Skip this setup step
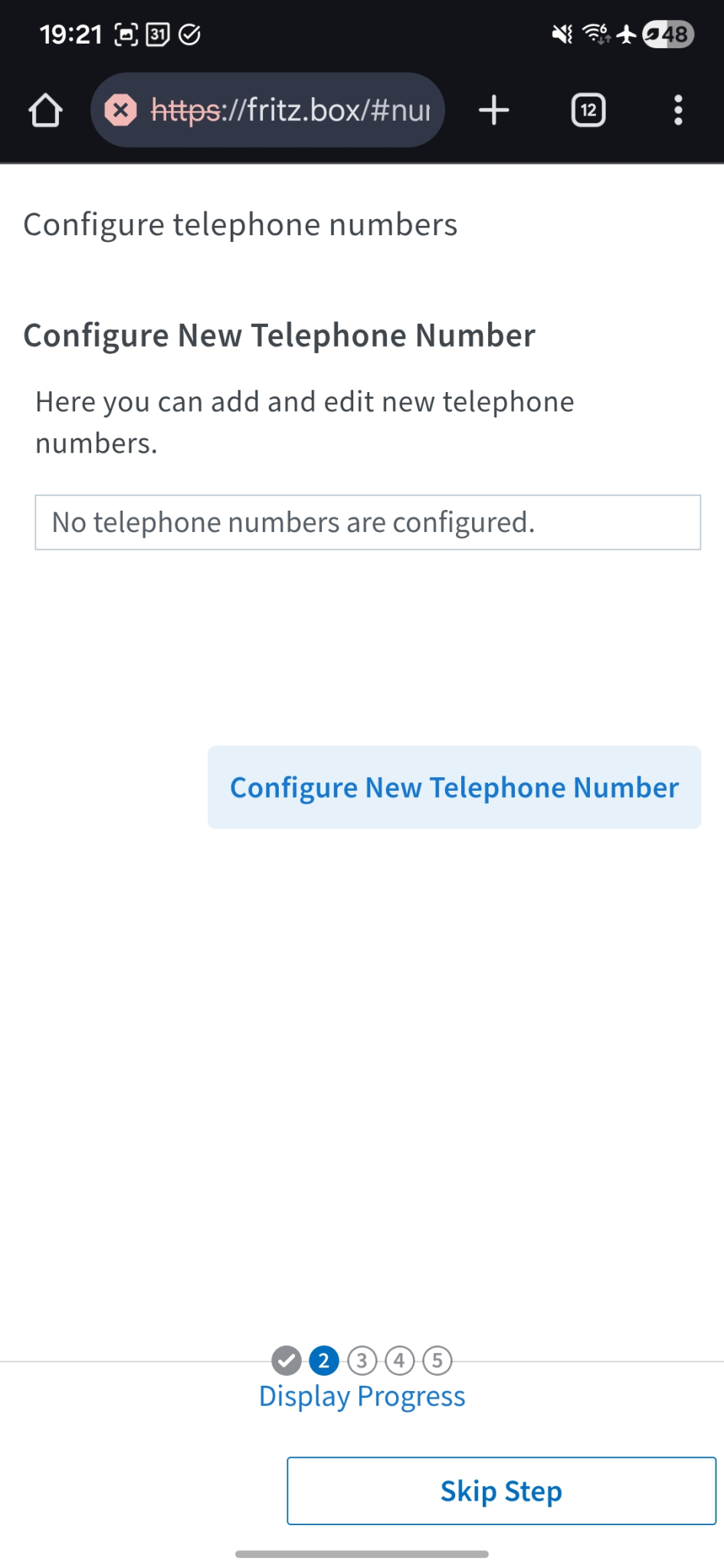Screen dimensions: 724x1568 point(501,1491)
